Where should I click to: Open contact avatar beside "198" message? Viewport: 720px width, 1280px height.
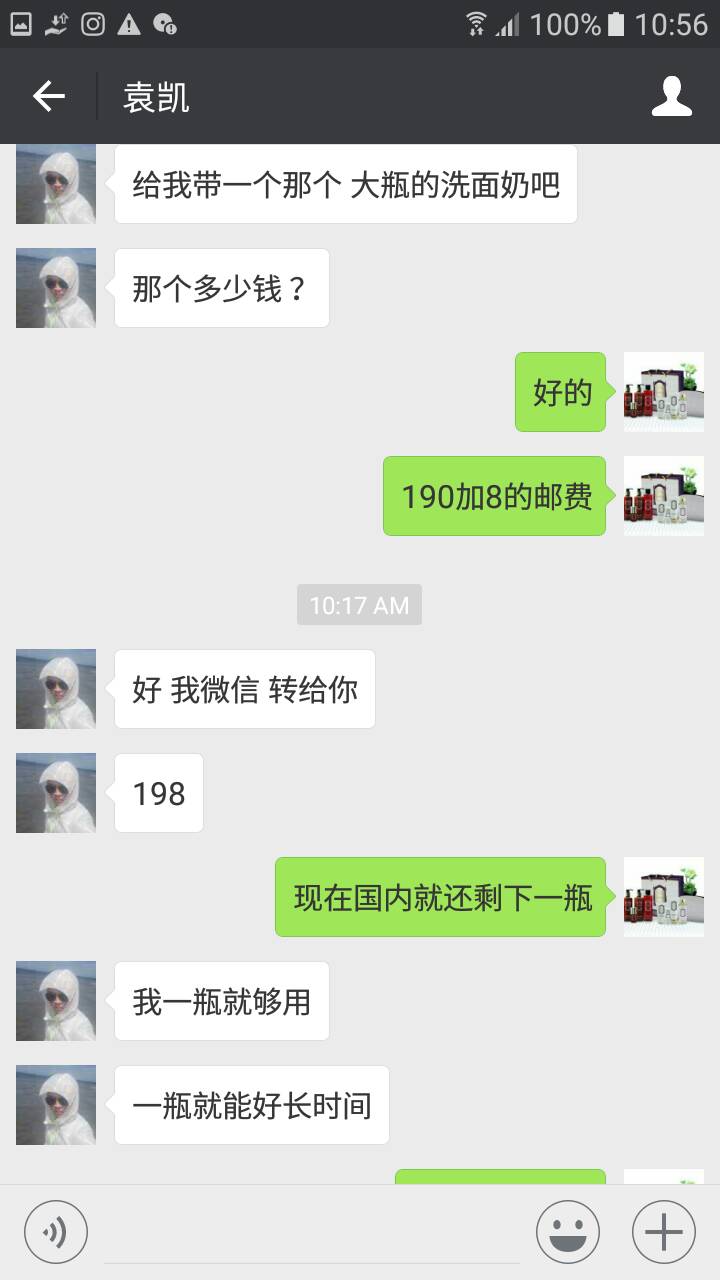[56, 793]
